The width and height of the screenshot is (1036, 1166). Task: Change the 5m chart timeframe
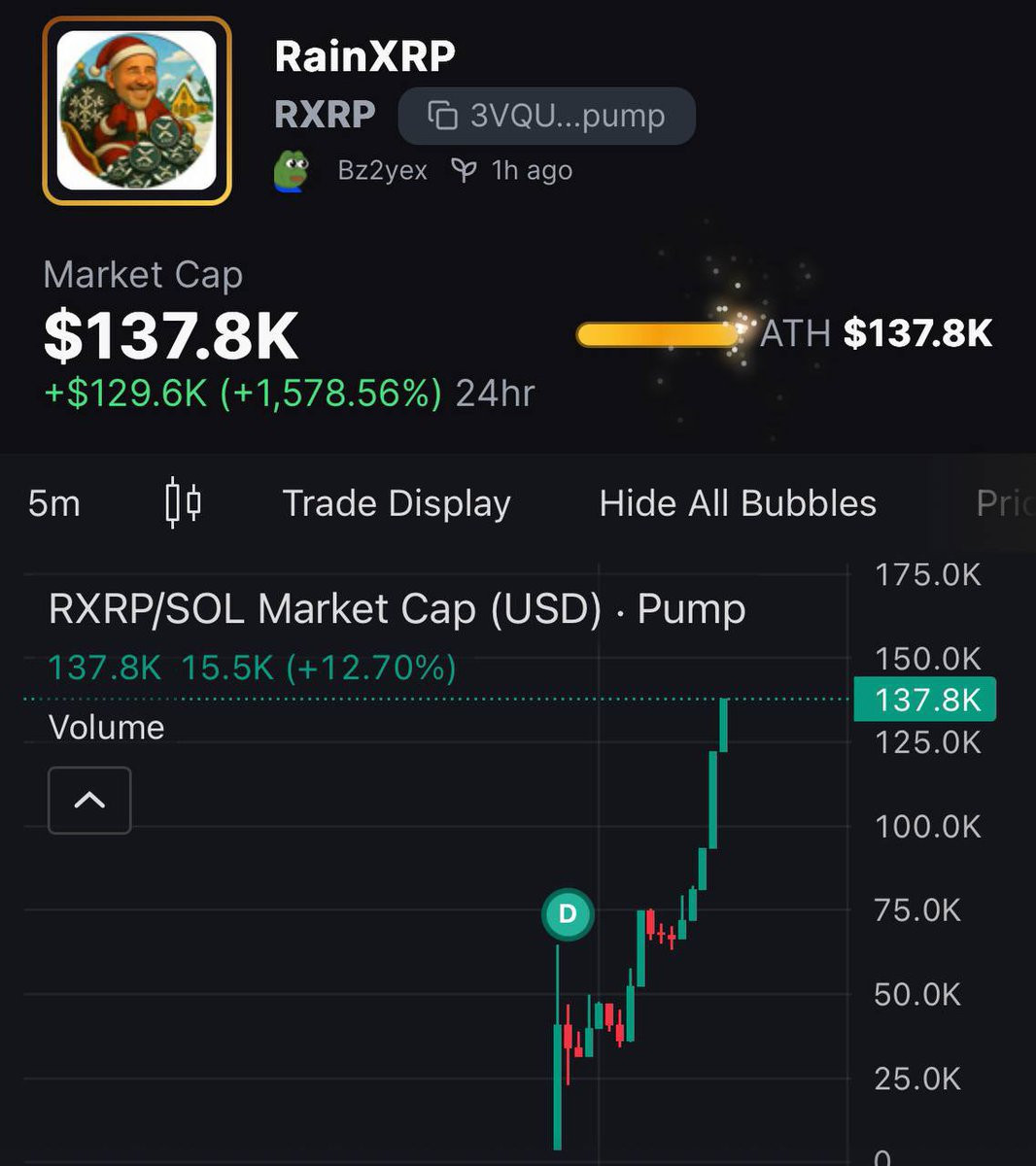[x=54, y=503]
